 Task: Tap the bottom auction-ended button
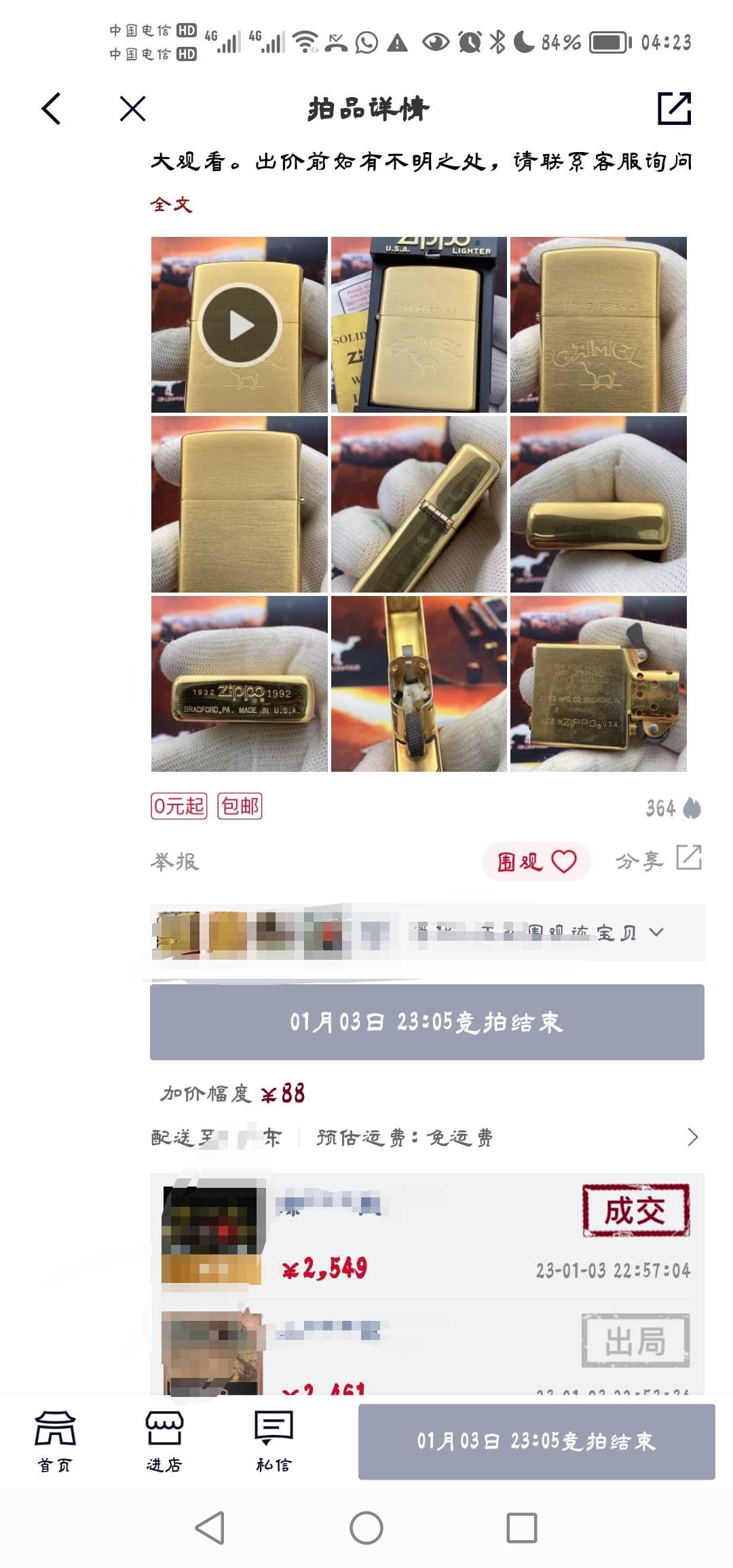pos(536,1441)
